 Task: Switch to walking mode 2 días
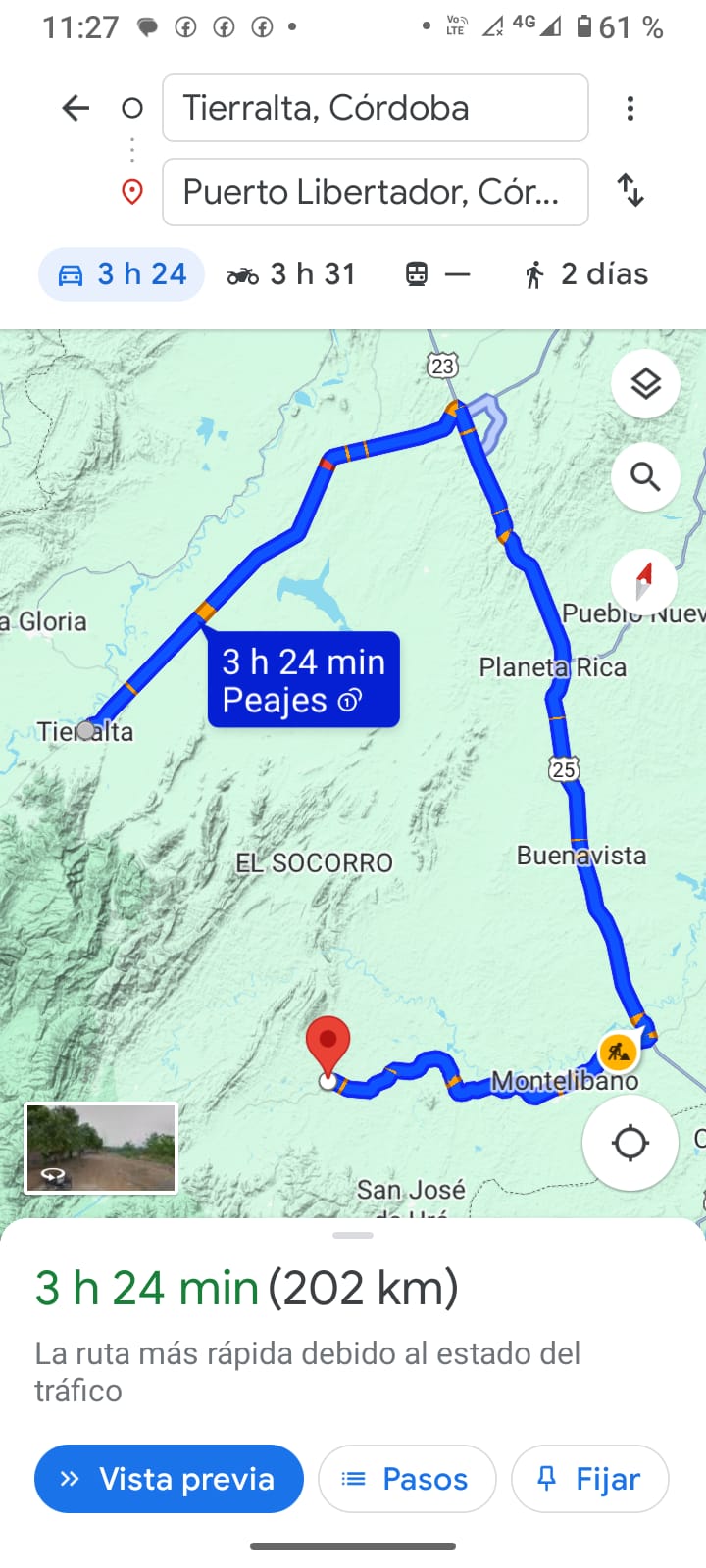click(586, 274)
